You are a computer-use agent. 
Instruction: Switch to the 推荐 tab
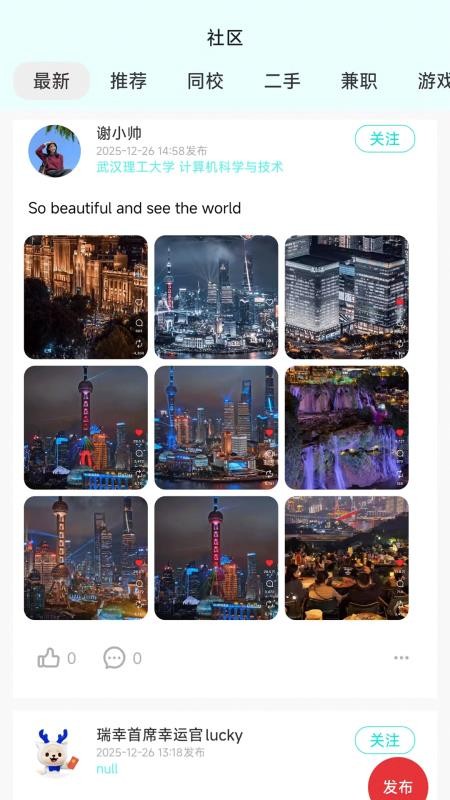tap(129, 81)
